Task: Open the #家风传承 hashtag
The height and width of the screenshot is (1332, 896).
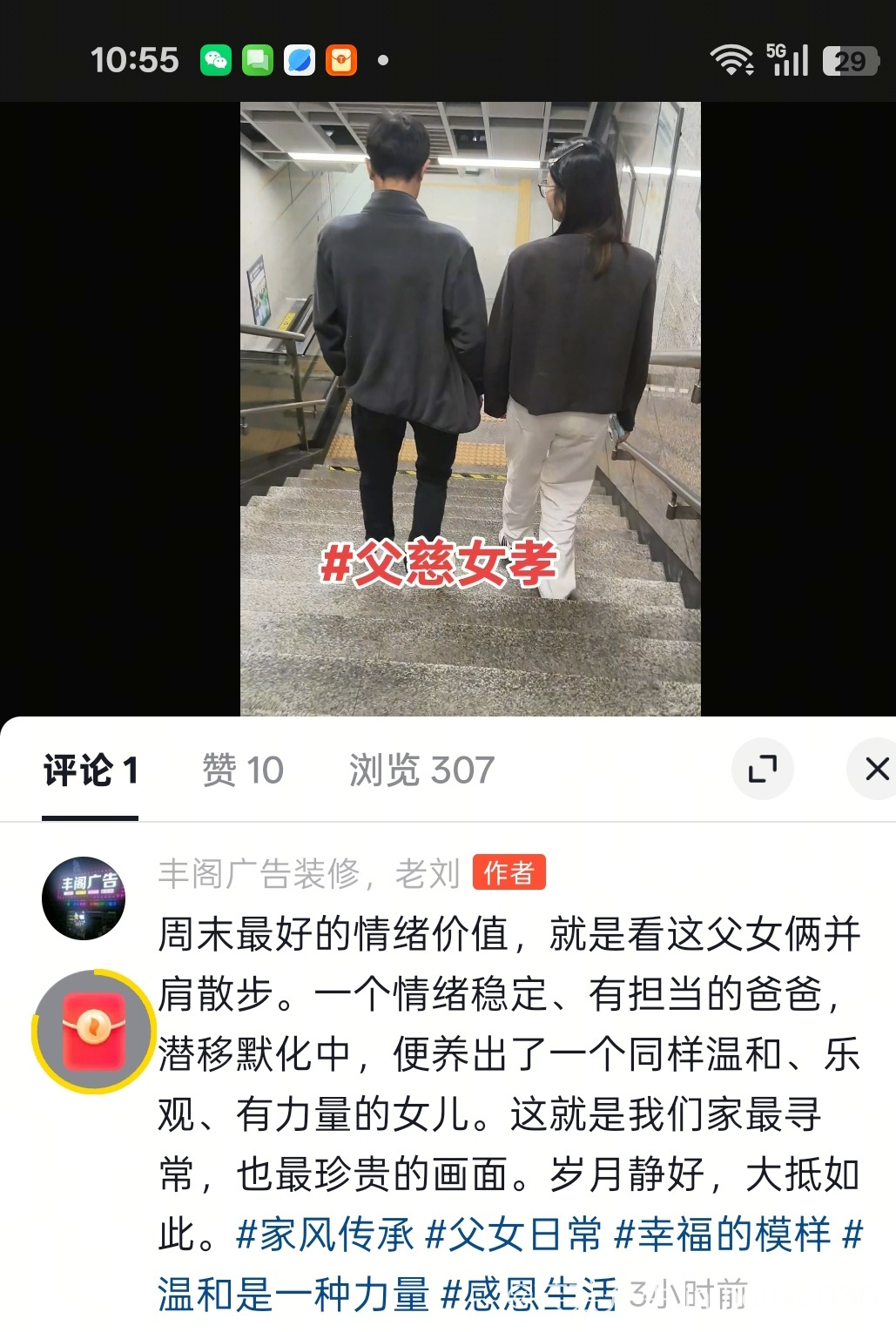Action: 324,1234
